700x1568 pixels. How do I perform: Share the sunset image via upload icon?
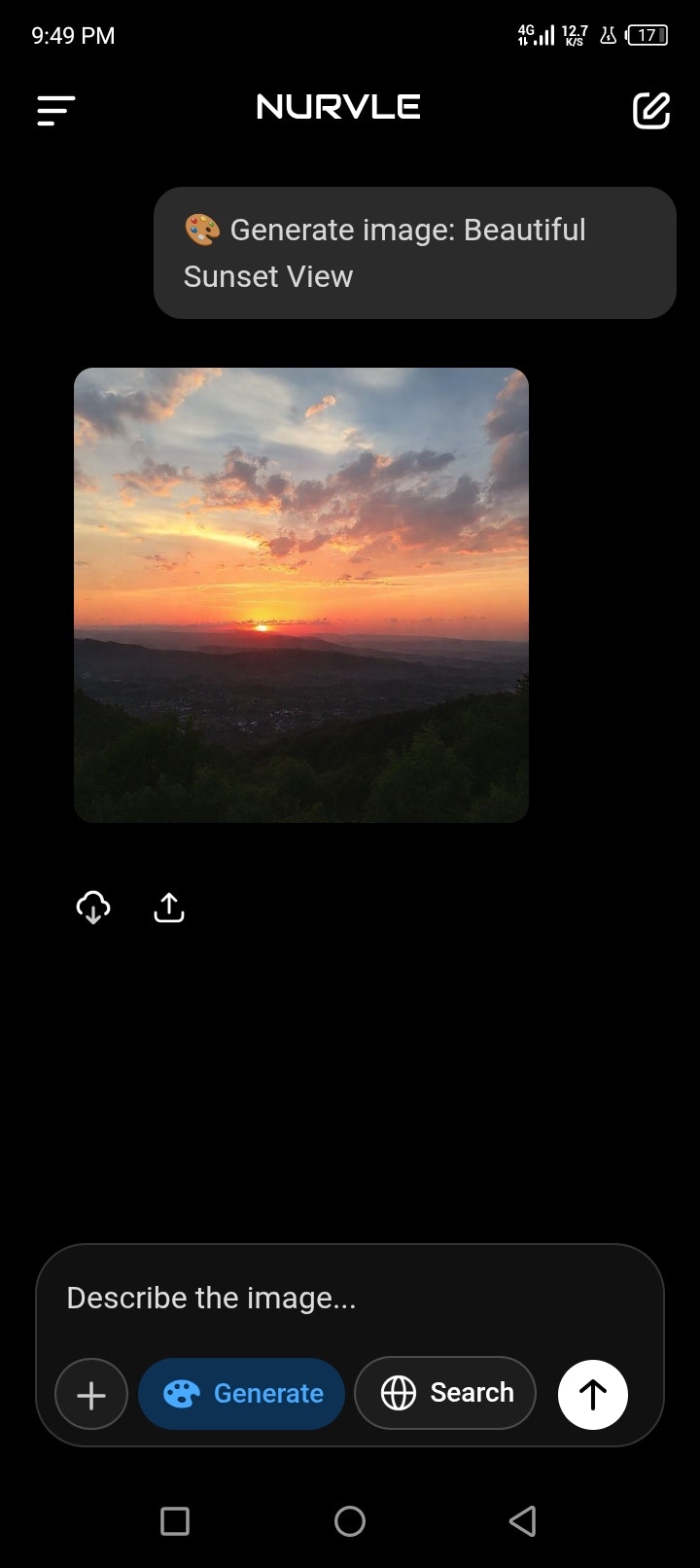click(x=167, y=907)
